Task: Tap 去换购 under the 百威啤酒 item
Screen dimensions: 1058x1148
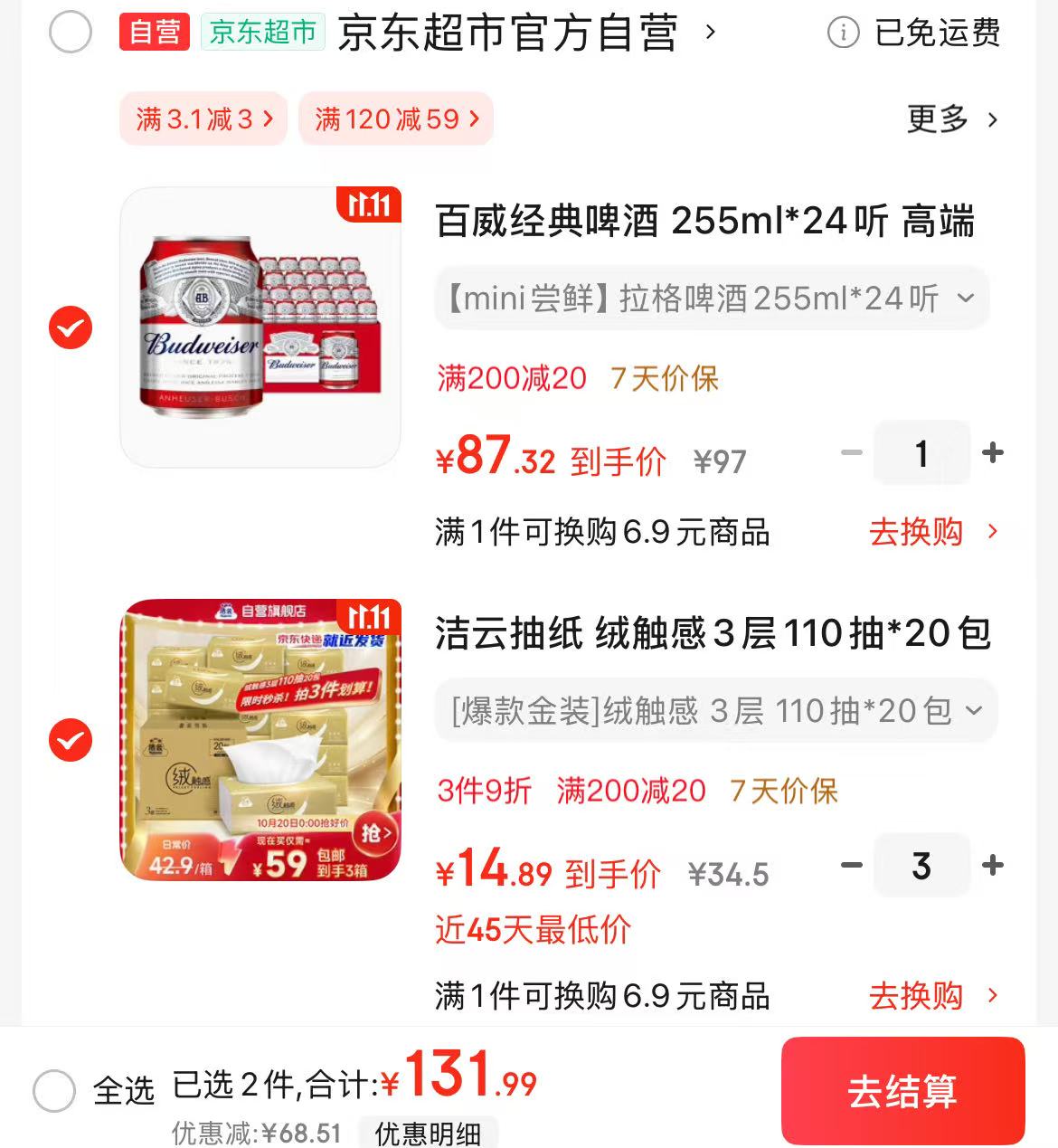Action: 931,532
